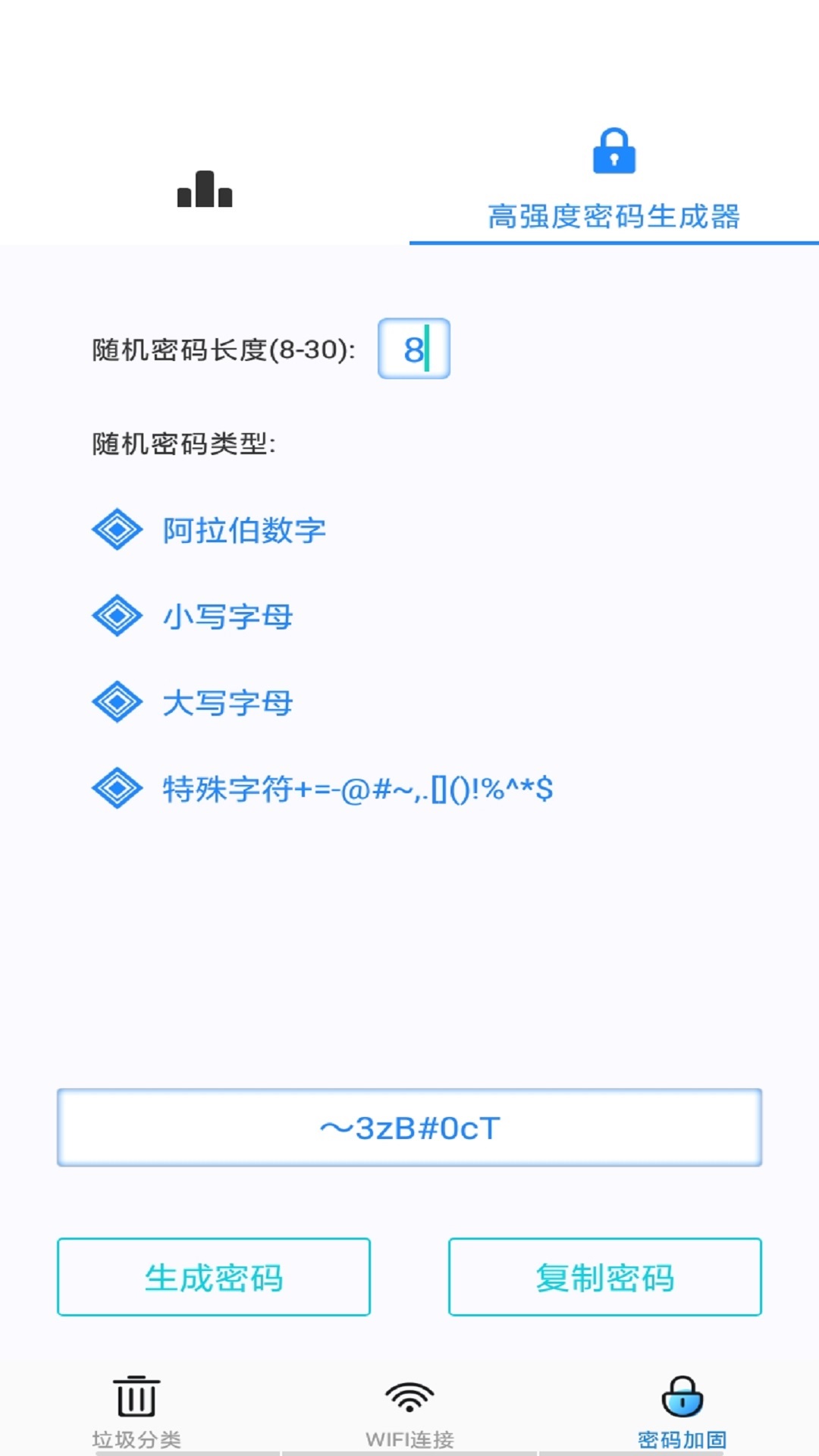Switch to the bar chart tab
The width and height of the screenshot is (819, 1456).
pyautogui.click(x=205, y=190)
